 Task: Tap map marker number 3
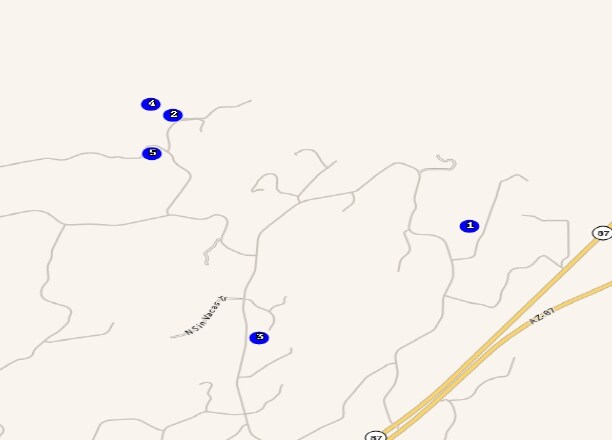pos(259,338)
